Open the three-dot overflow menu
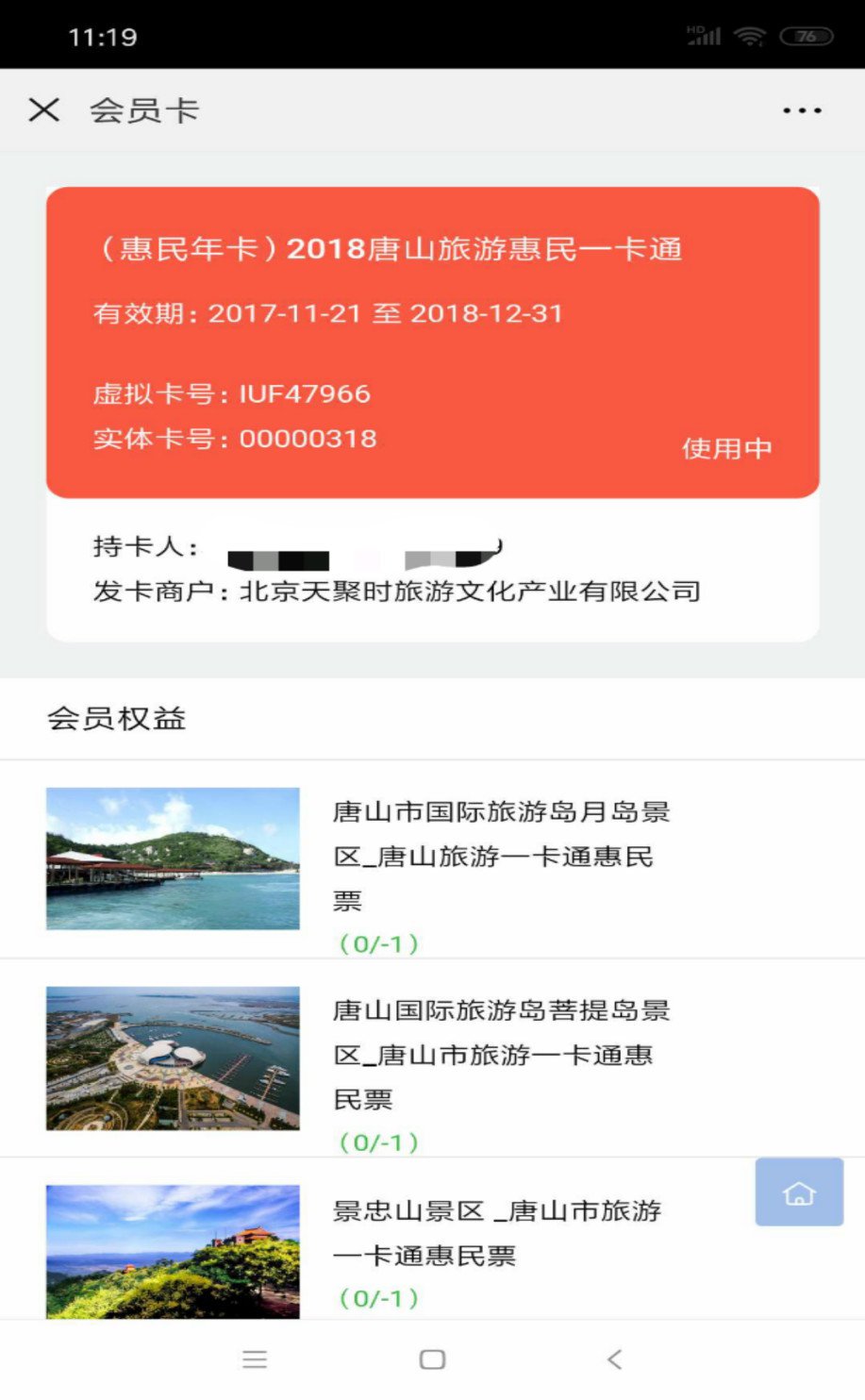The height and width of the screenshot is (1400, 865). tap(802, 111)
